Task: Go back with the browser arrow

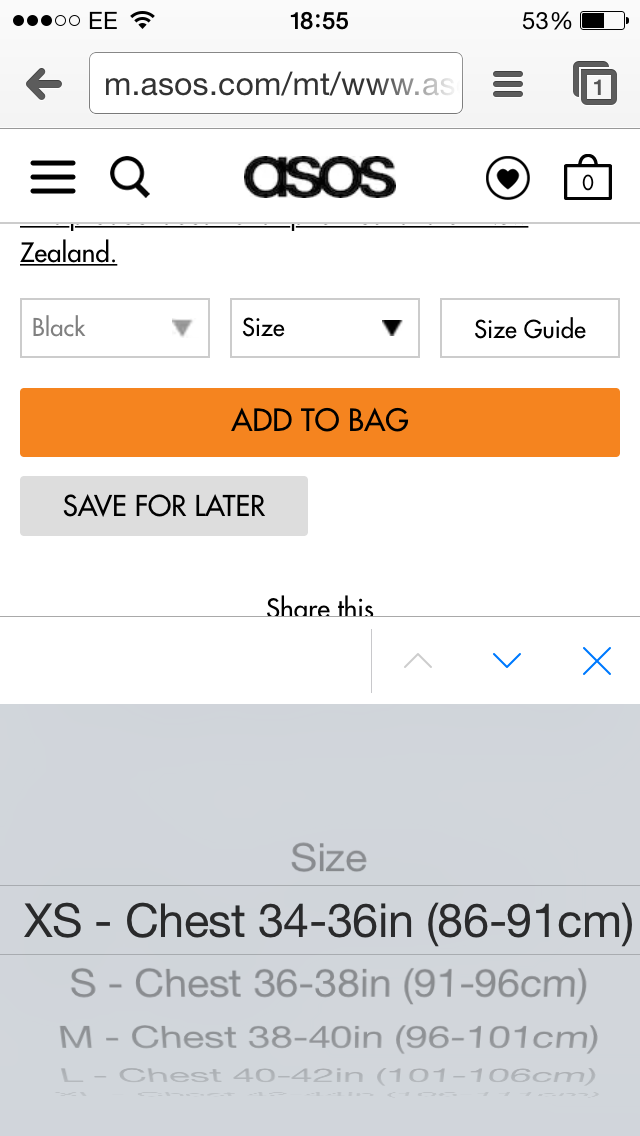Action: [x=44, y=84]
